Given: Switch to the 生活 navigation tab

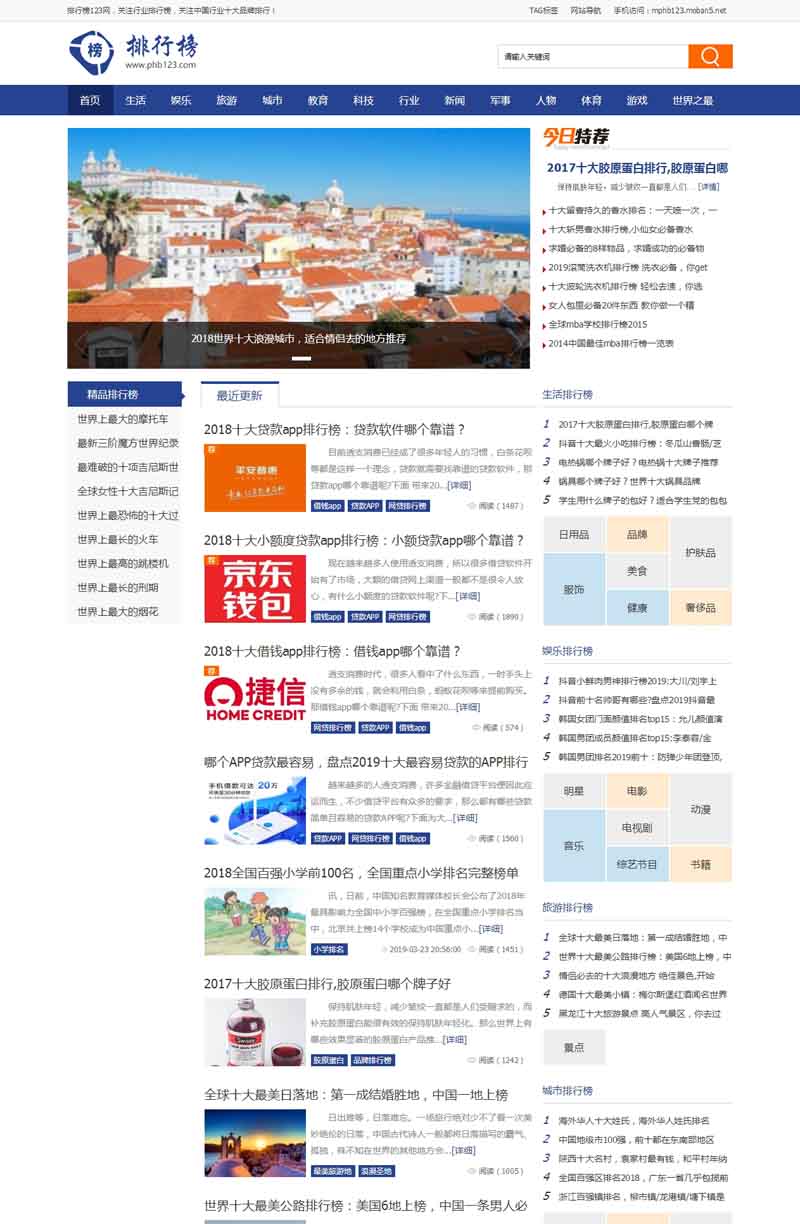Looking at the screenshot, I should pos(136,100).
